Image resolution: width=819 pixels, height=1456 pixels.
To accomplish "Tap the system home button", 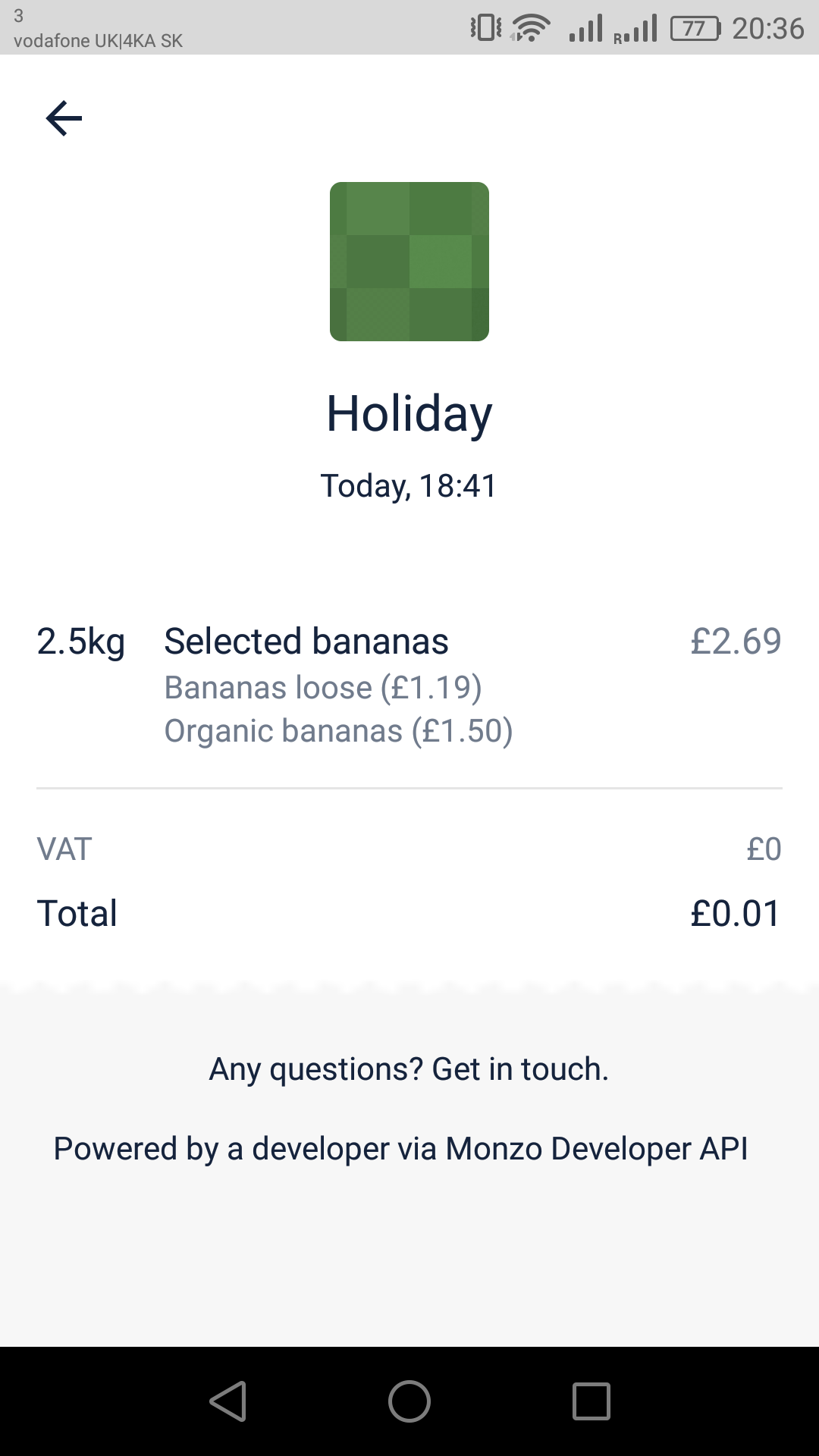I will pyautogui.click(x=409, y=1401).
